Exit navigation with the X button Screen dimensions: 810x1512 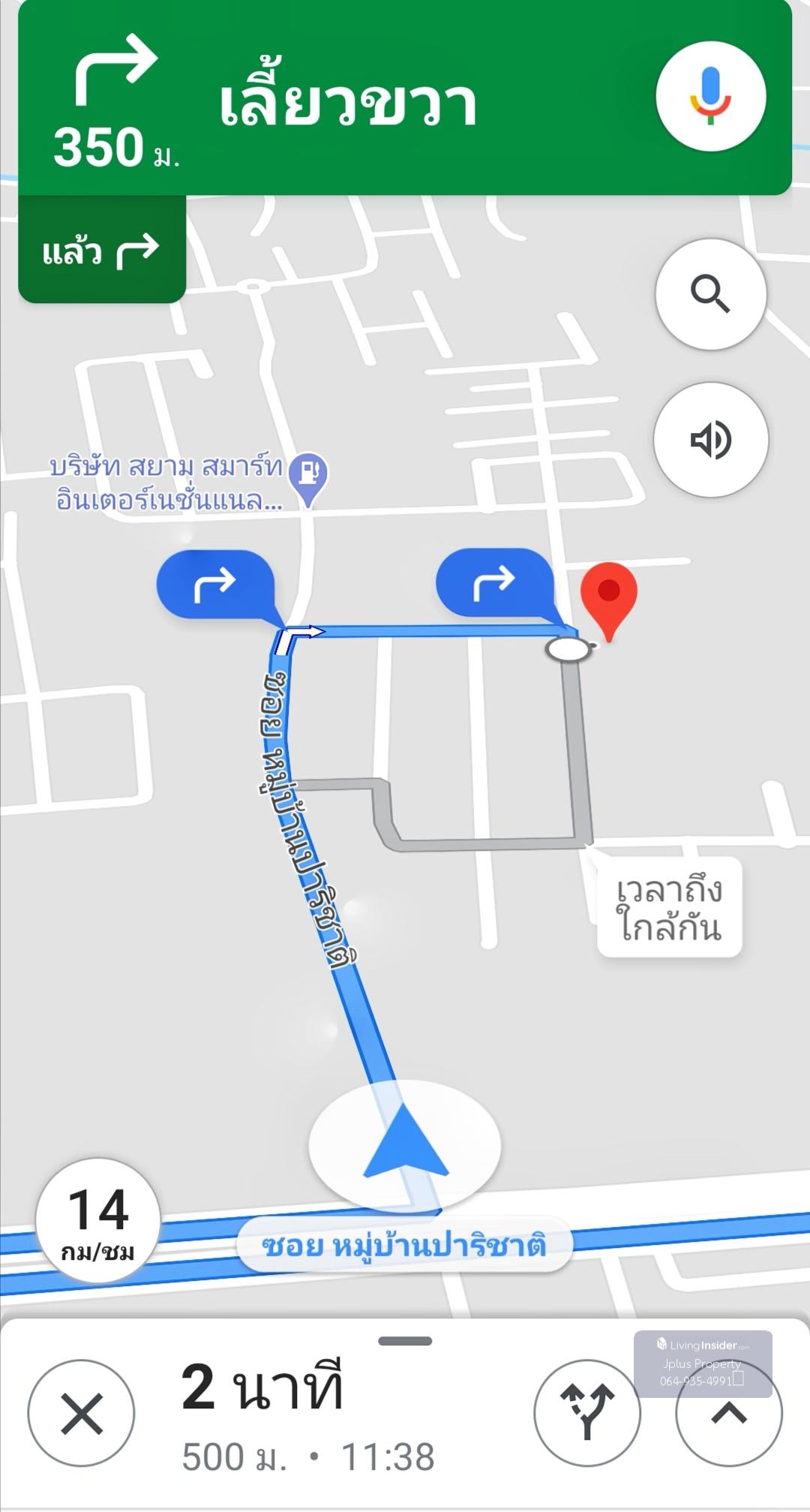click(x=81, y=1413)
